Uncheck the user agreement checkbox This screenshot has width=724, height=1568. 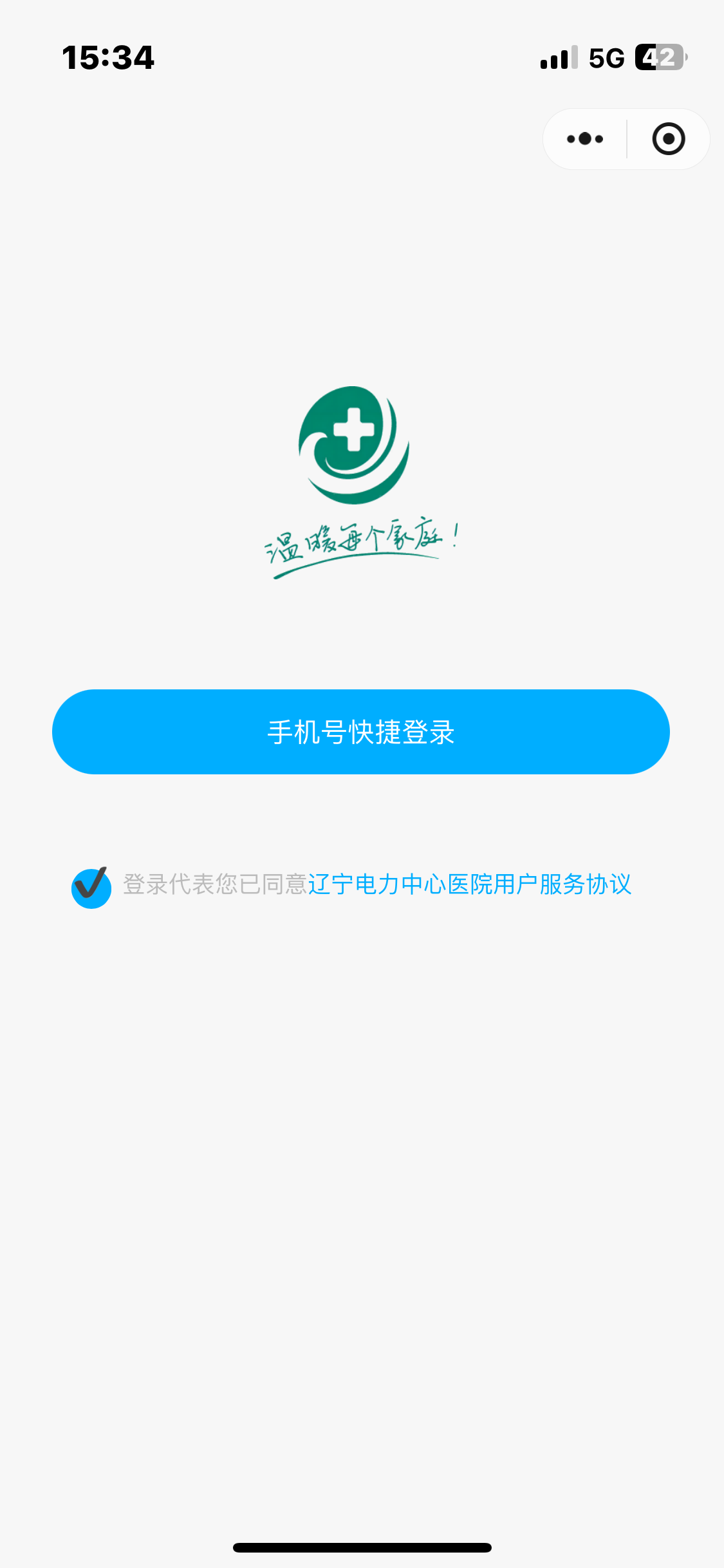91,887
